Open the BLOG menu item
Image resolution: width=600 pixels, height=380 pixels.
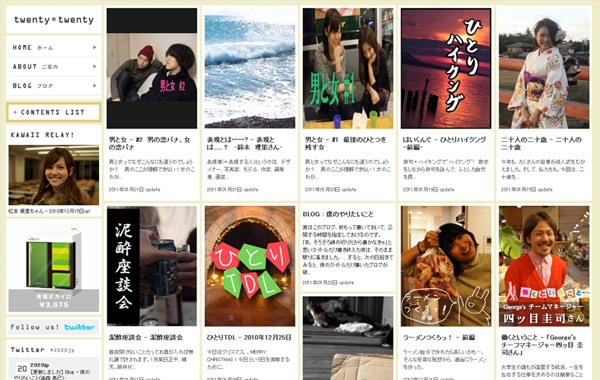[54, 86]
